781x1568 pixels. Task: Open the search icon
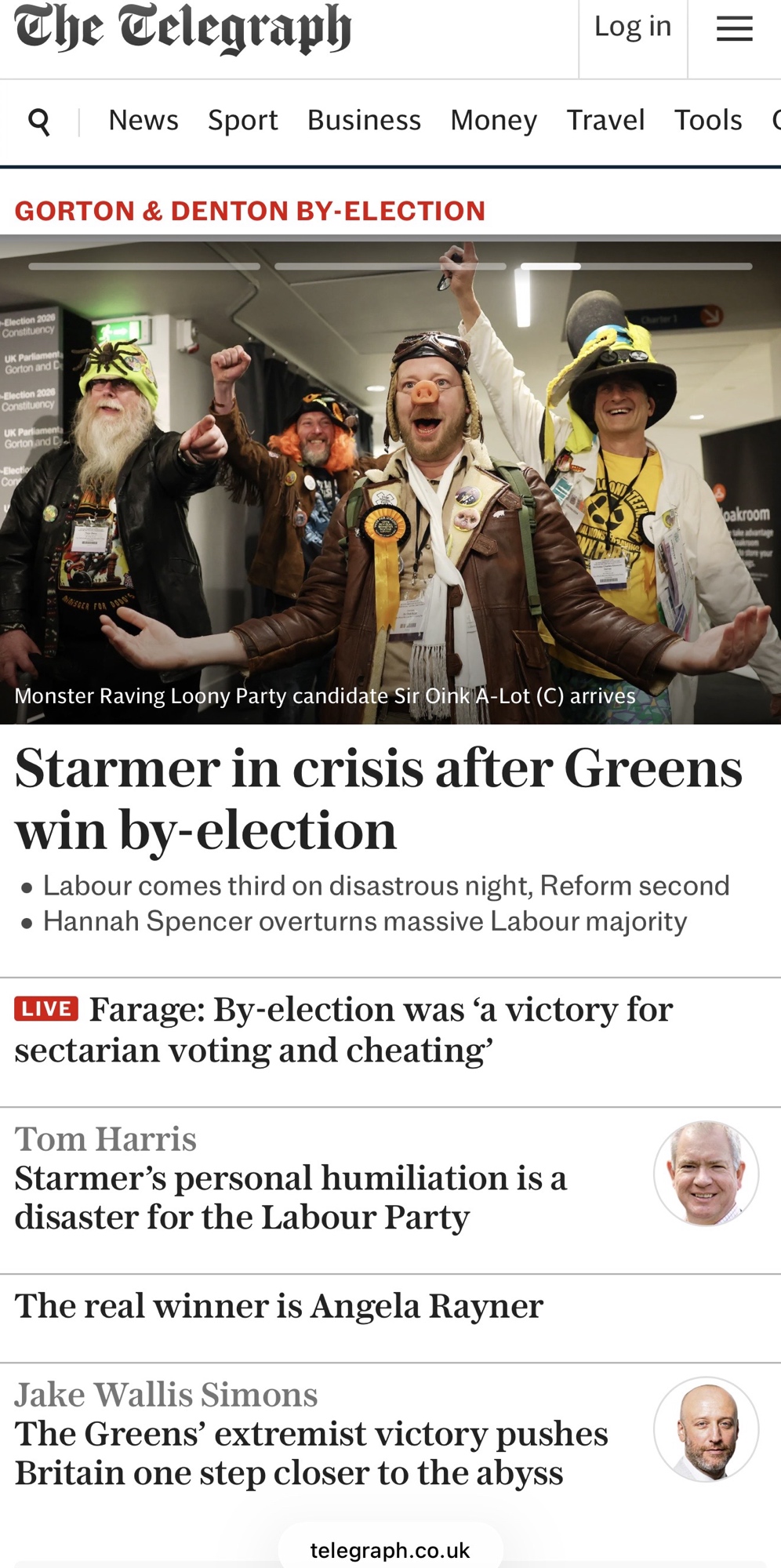point(38,122)
